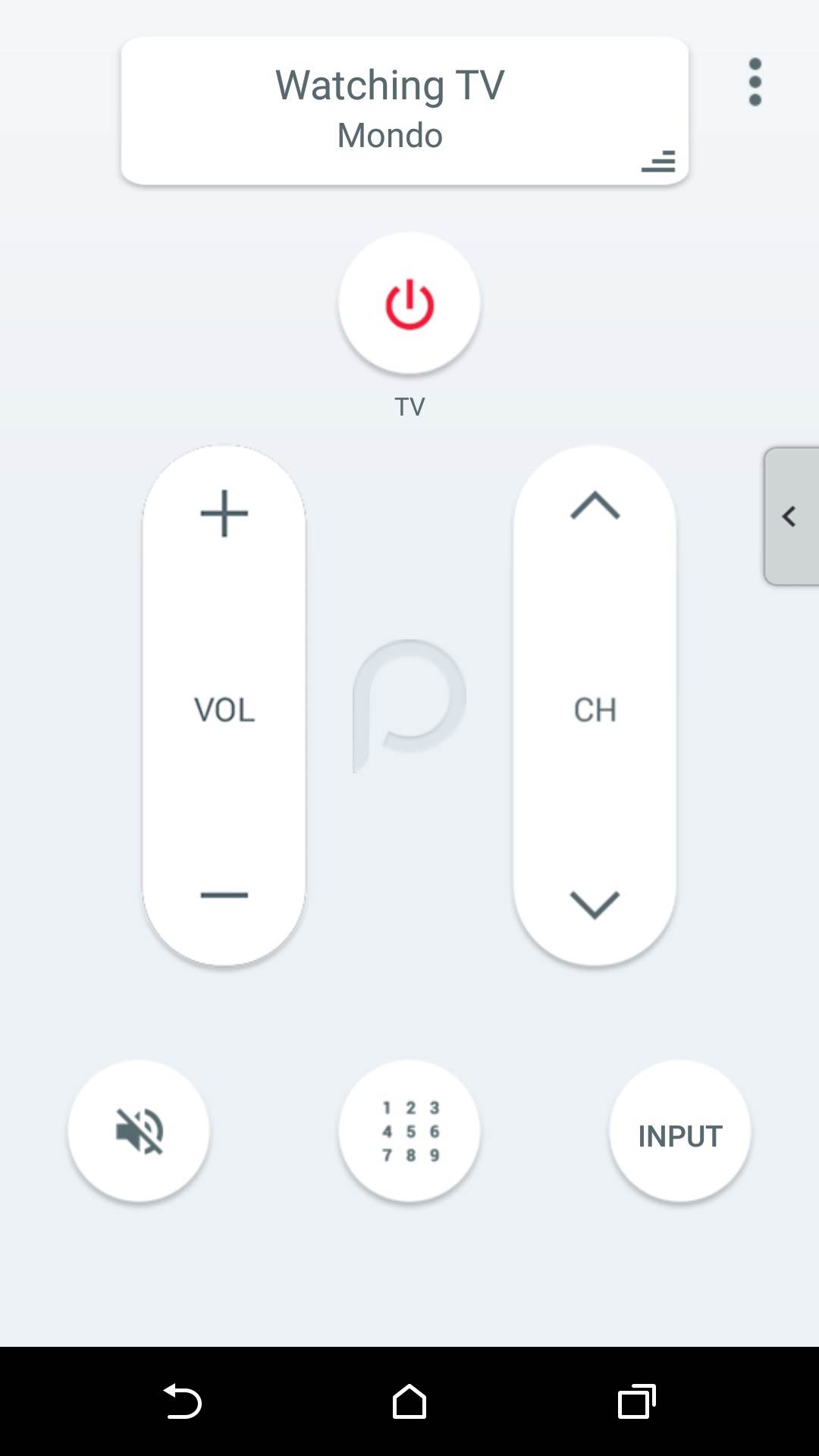
Task: Decrease the volume with the minus button
Action: [x=224, y=895]
